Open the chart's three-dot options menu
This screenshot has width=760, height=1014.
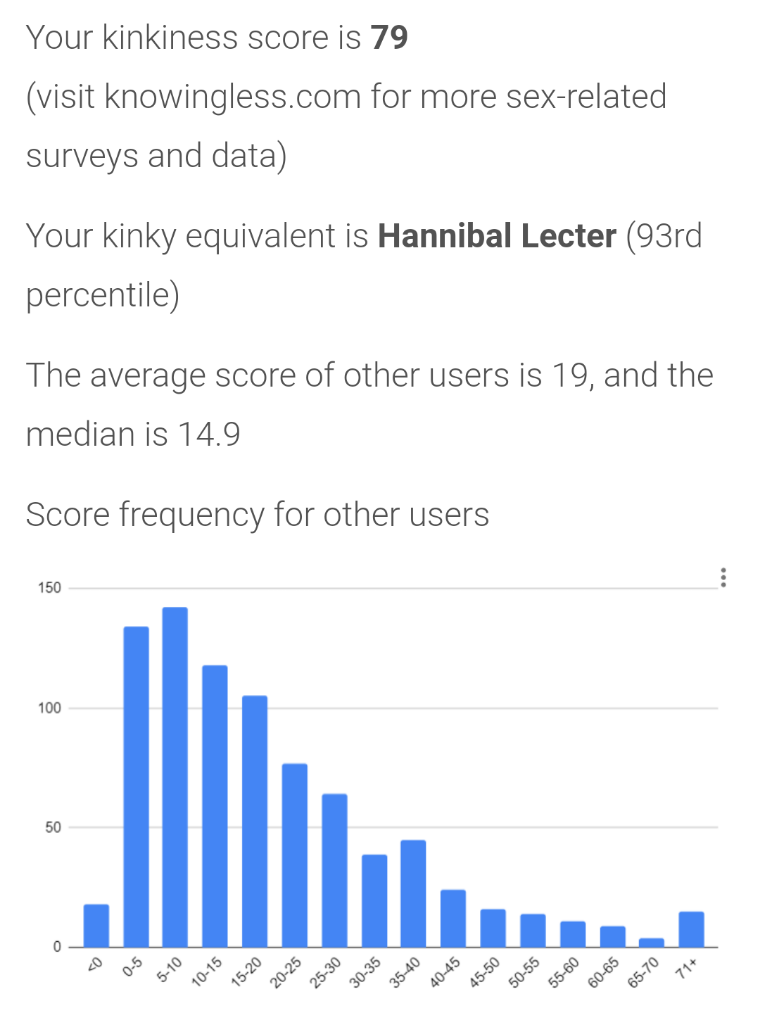[x=722, y=578]
